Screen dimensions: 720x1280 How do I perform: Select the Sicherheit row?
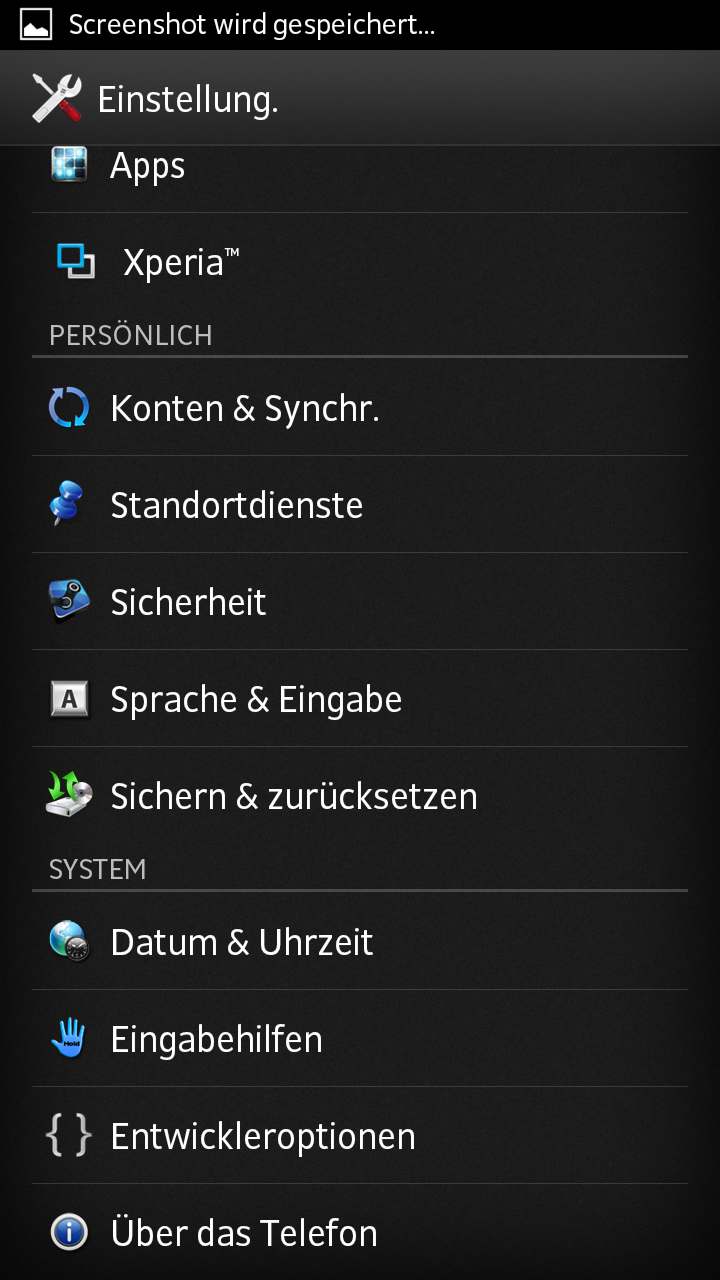pyautogui.click(x=360, y=602)
